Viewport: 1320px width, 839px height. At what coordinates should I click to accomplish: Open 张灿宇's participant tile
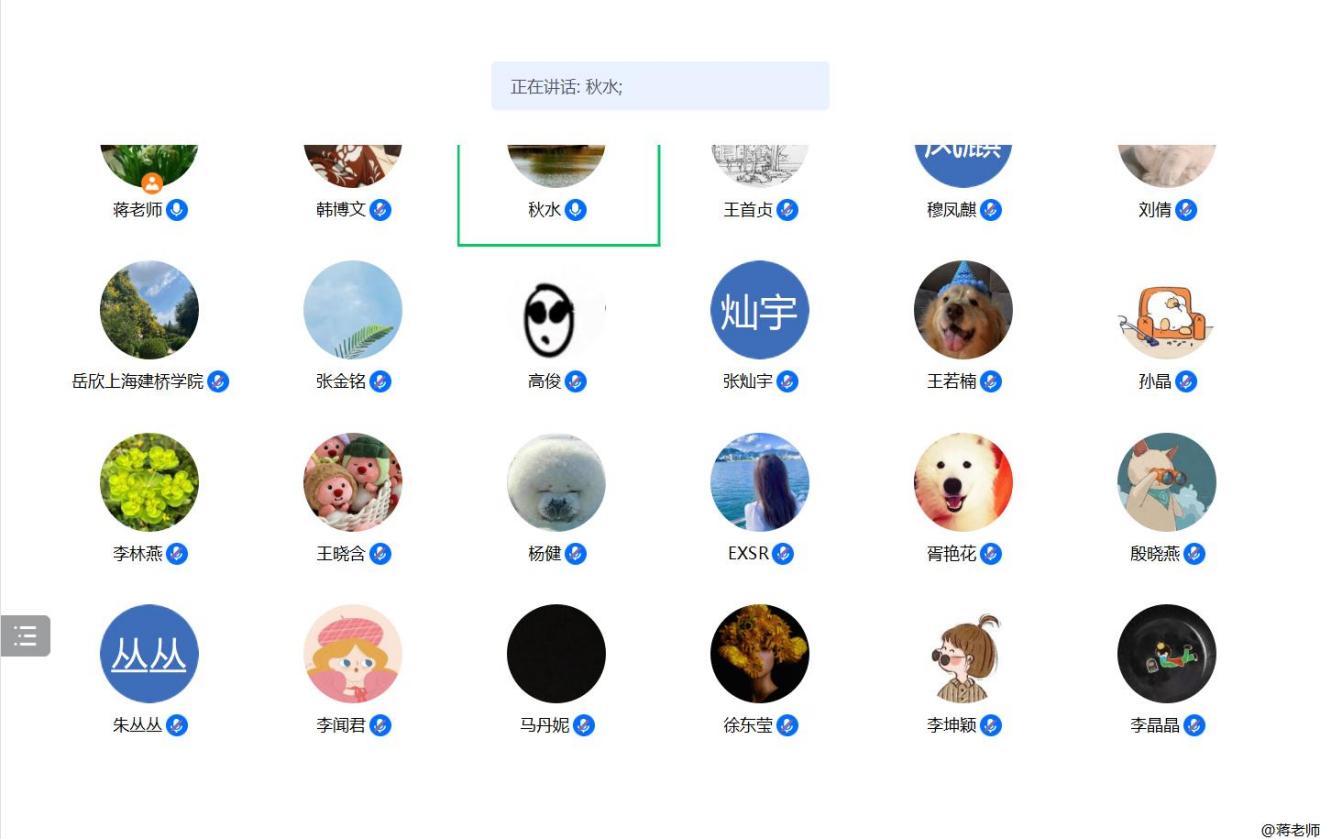759,311
